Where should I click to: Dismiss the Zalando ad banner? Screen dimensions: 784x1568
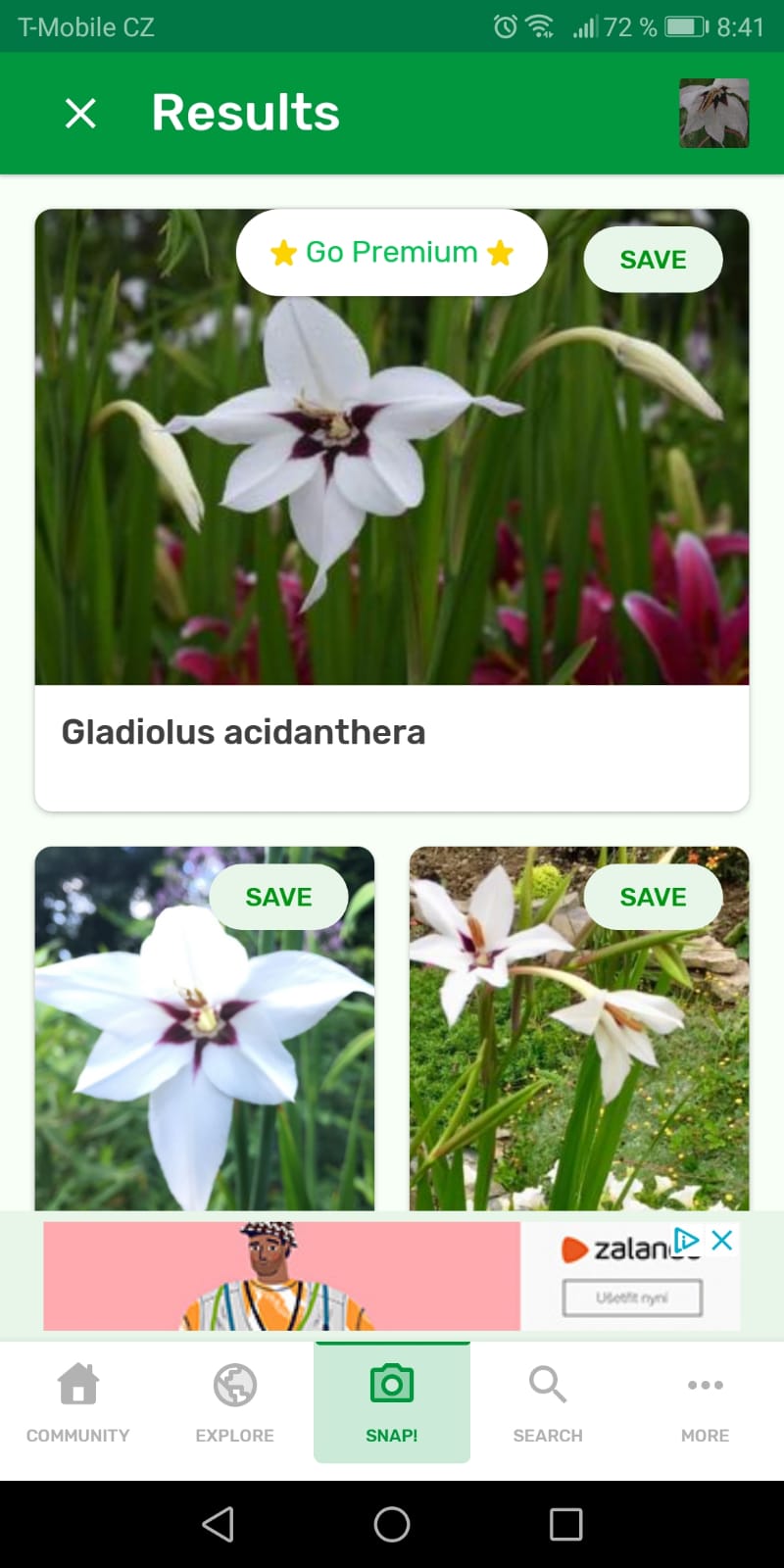tap(722, 1241)
